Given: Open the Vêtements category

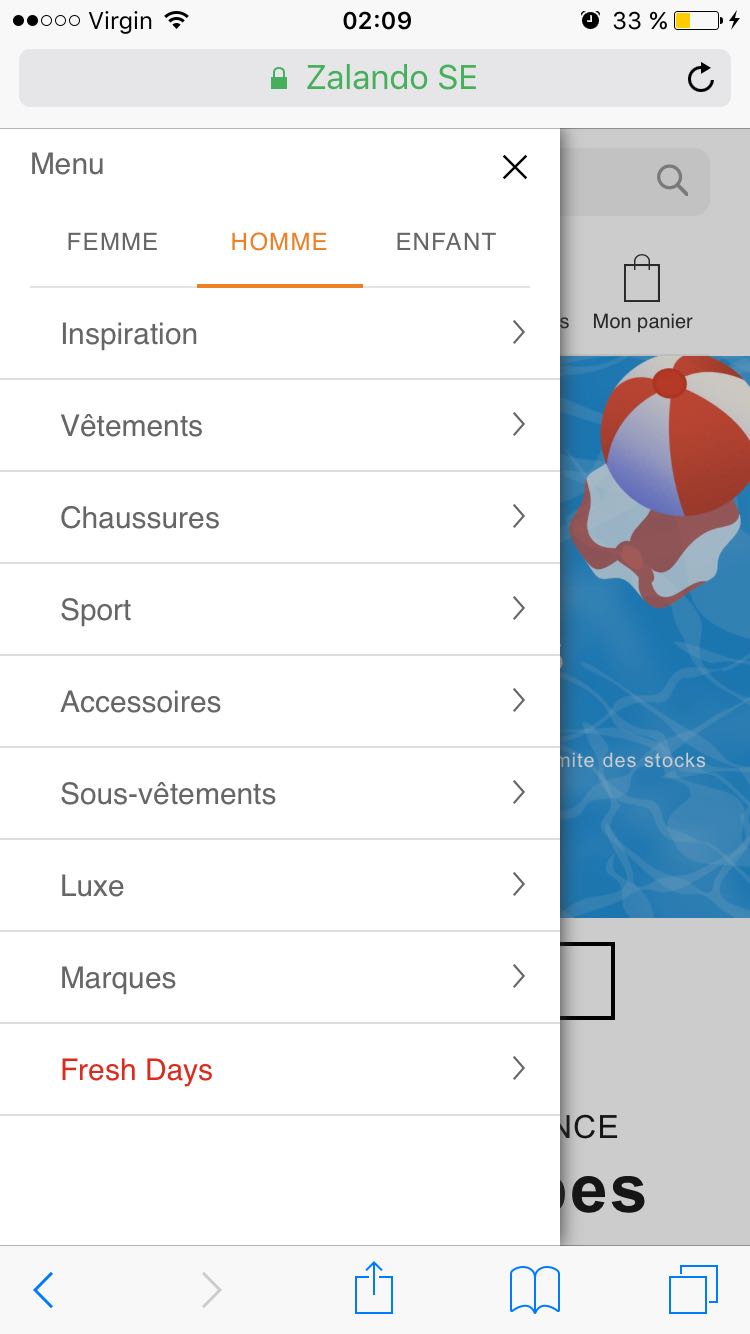Looking at the screenshot, I should 280,426.
